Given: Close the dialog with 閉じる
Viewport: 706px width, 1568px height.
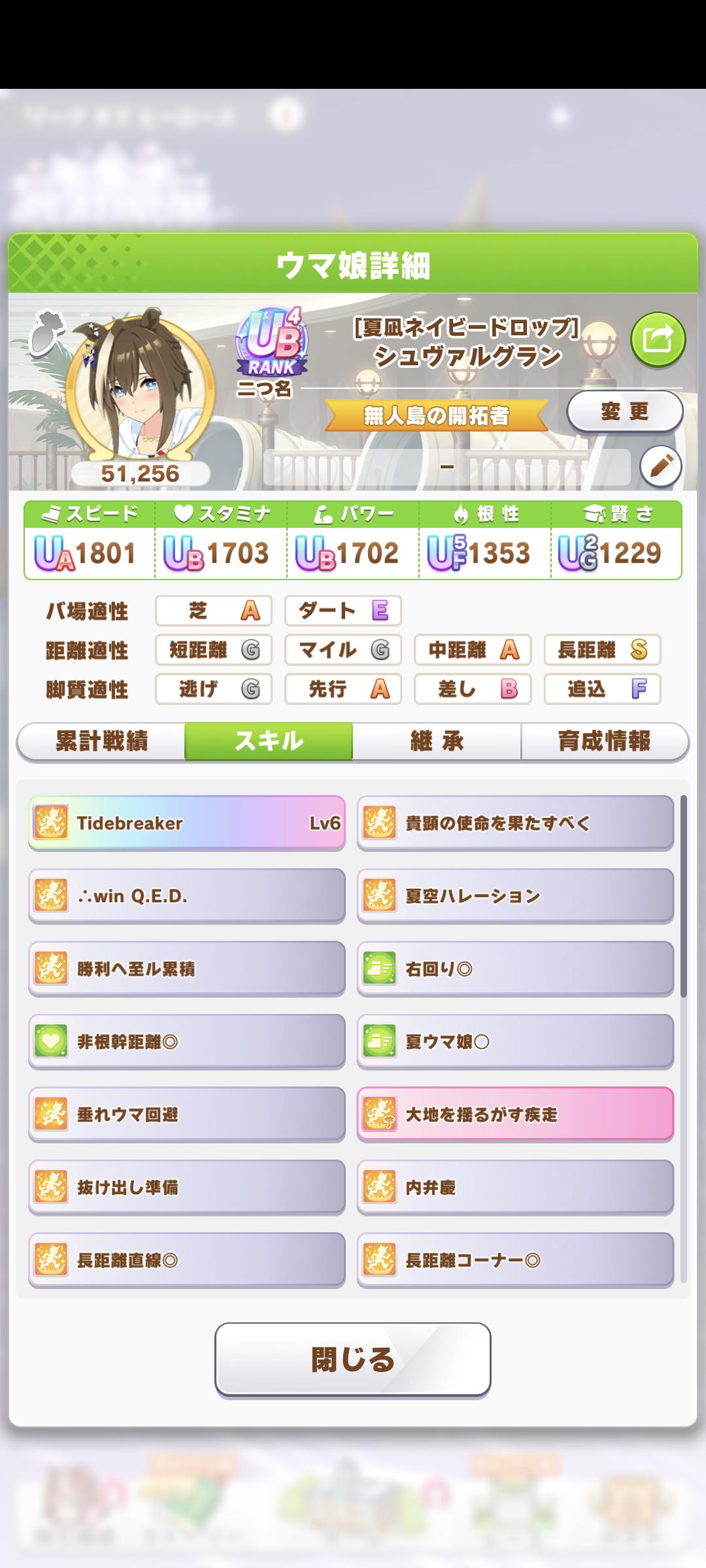Looking at the screenshot, I should click(x=352, y=1360).
